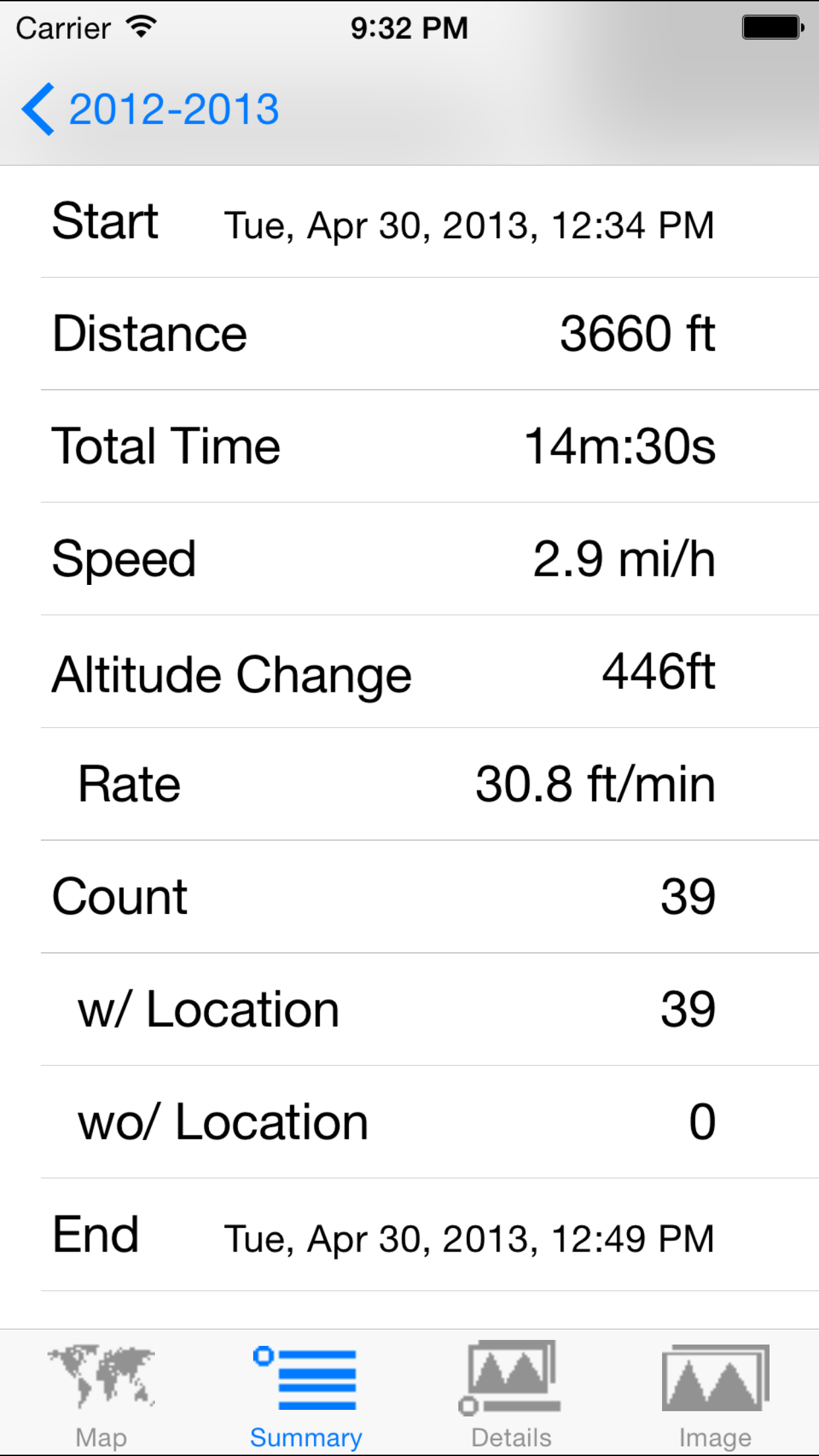Image resolution: width=819 pixels, height=1456 pixels.
Task: Tap the Distance 3660 ft row
Action: click(x=409, y=334)
